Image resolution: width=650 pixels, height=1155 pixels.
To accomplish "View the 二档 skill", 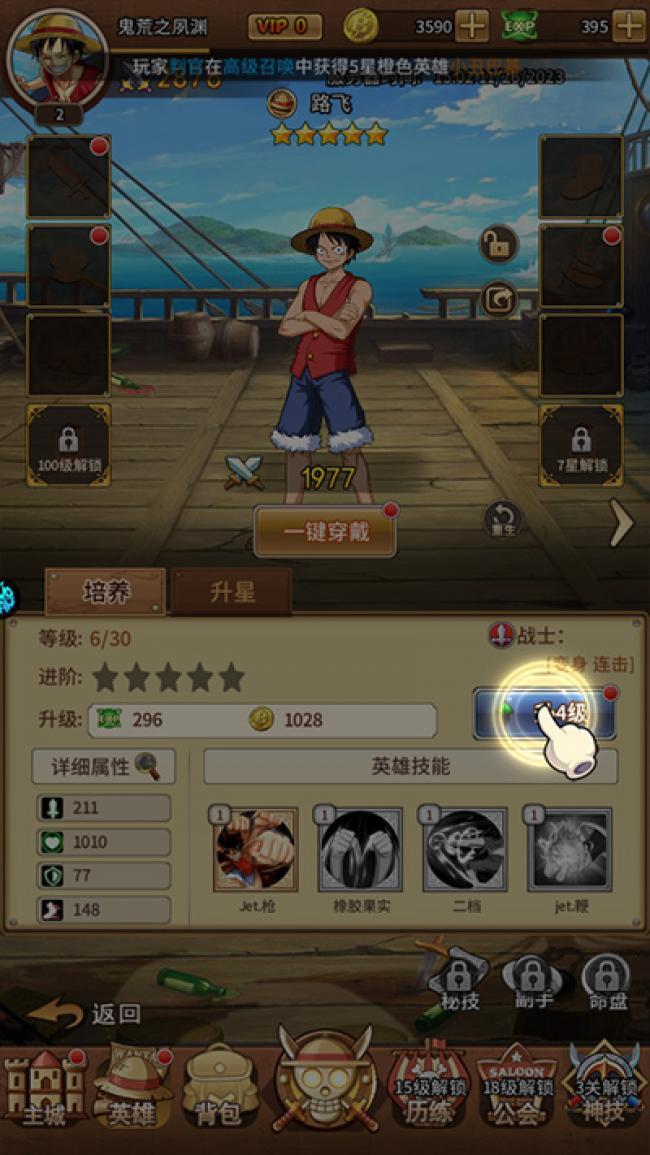I will (464, 850).
